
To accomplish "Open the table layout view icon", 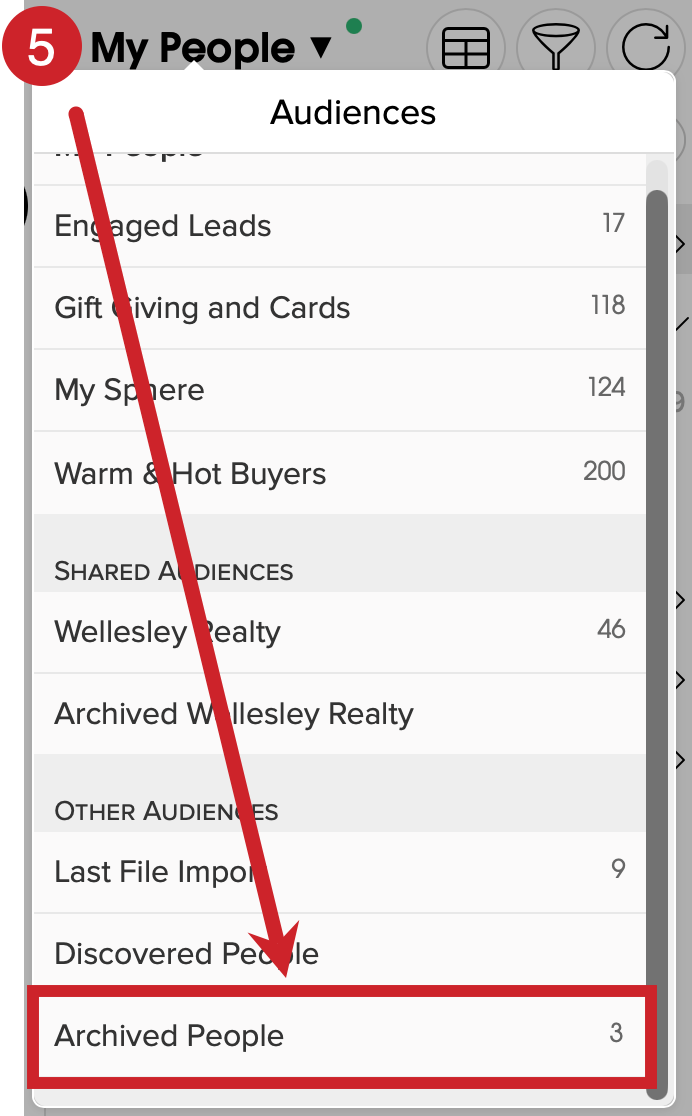I will [465, 47].
